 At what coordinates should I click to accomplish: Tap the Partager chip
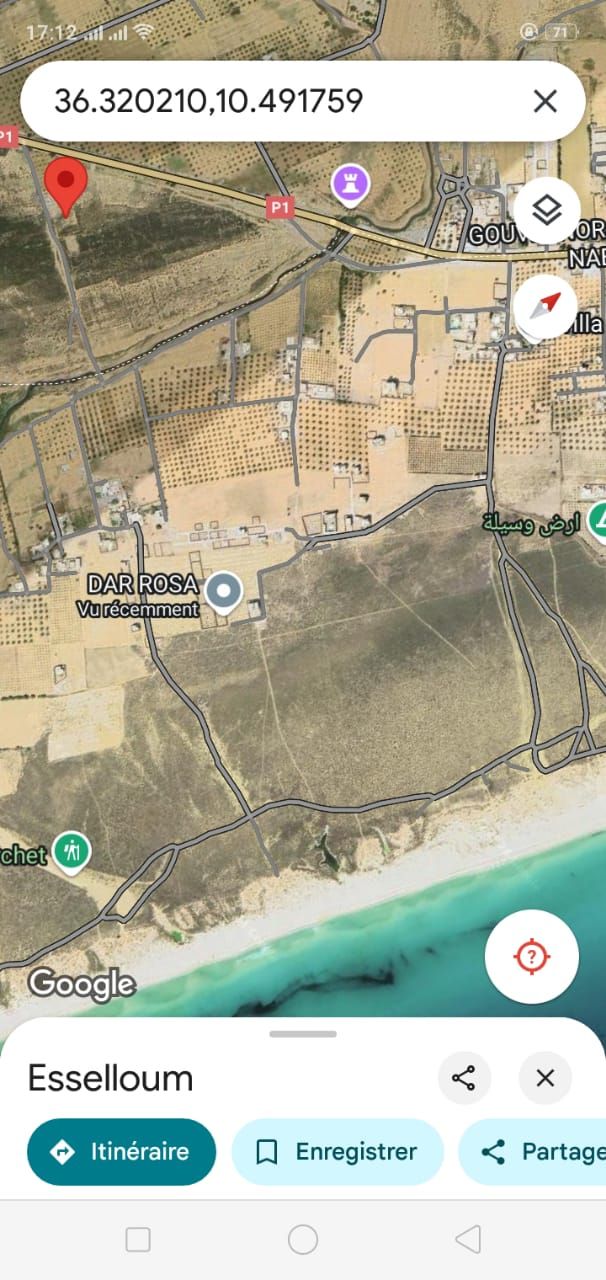point(532,1152)
